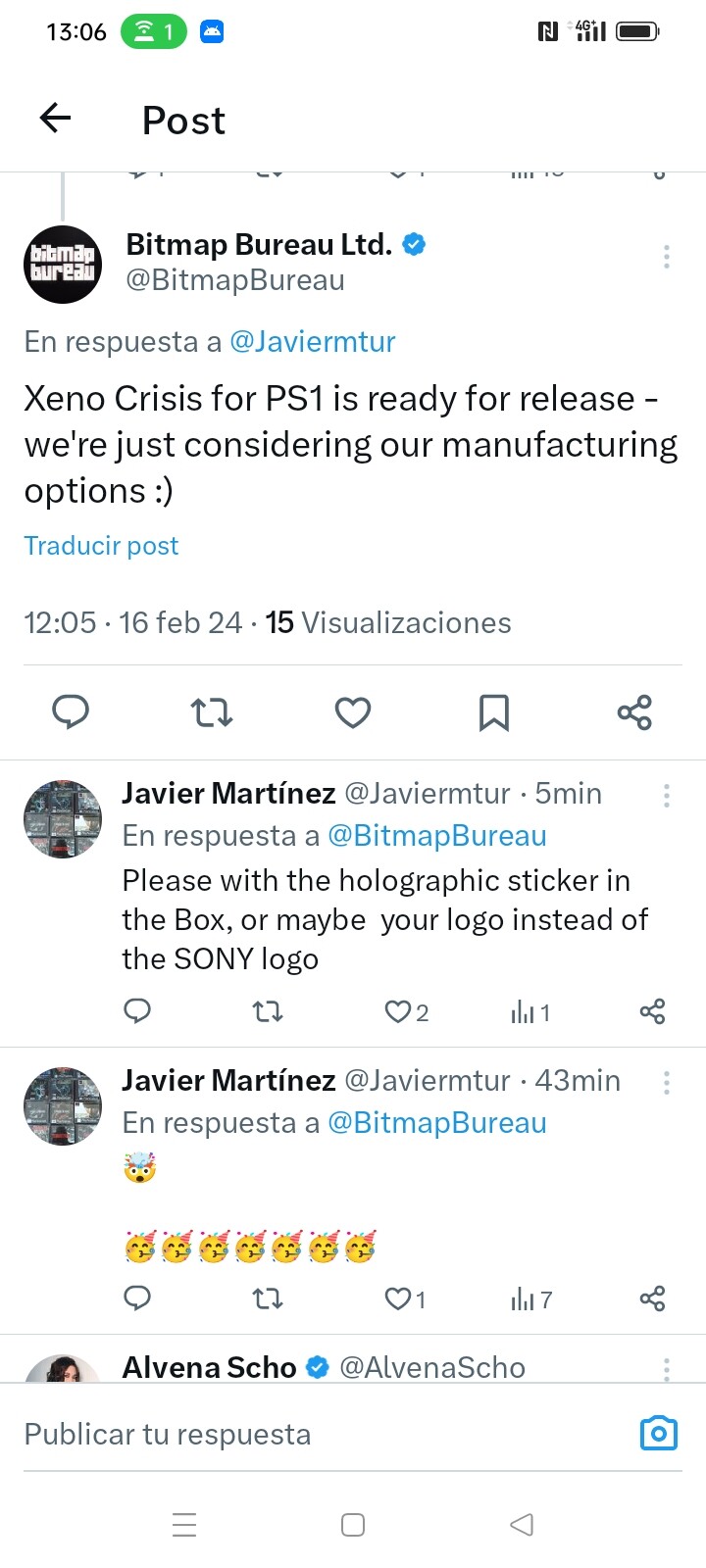This screenshot has height=1568, width=706.
Task: Repost Bitmap Bureau's main post
Action: point(211,712)
